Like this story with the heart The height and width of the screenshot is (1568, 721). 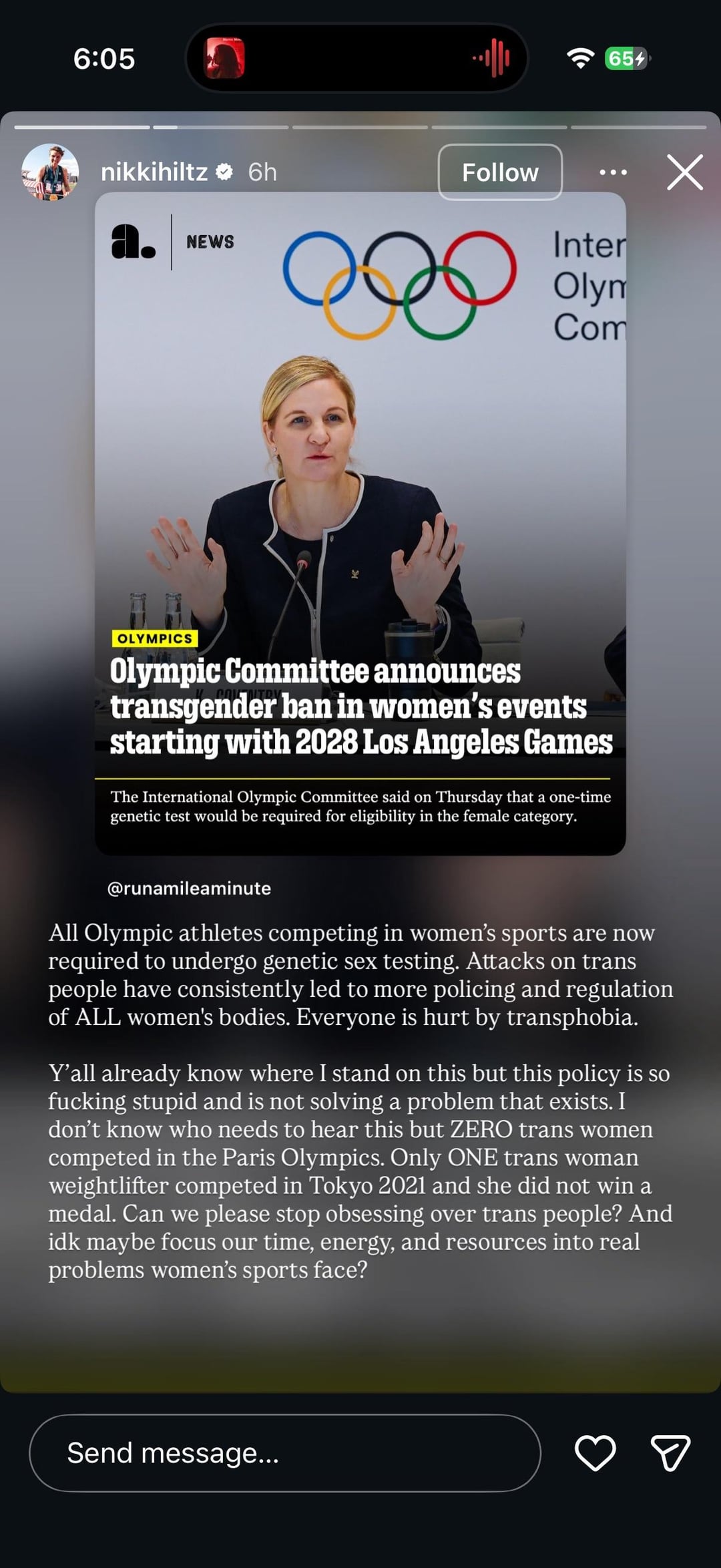595,1453
